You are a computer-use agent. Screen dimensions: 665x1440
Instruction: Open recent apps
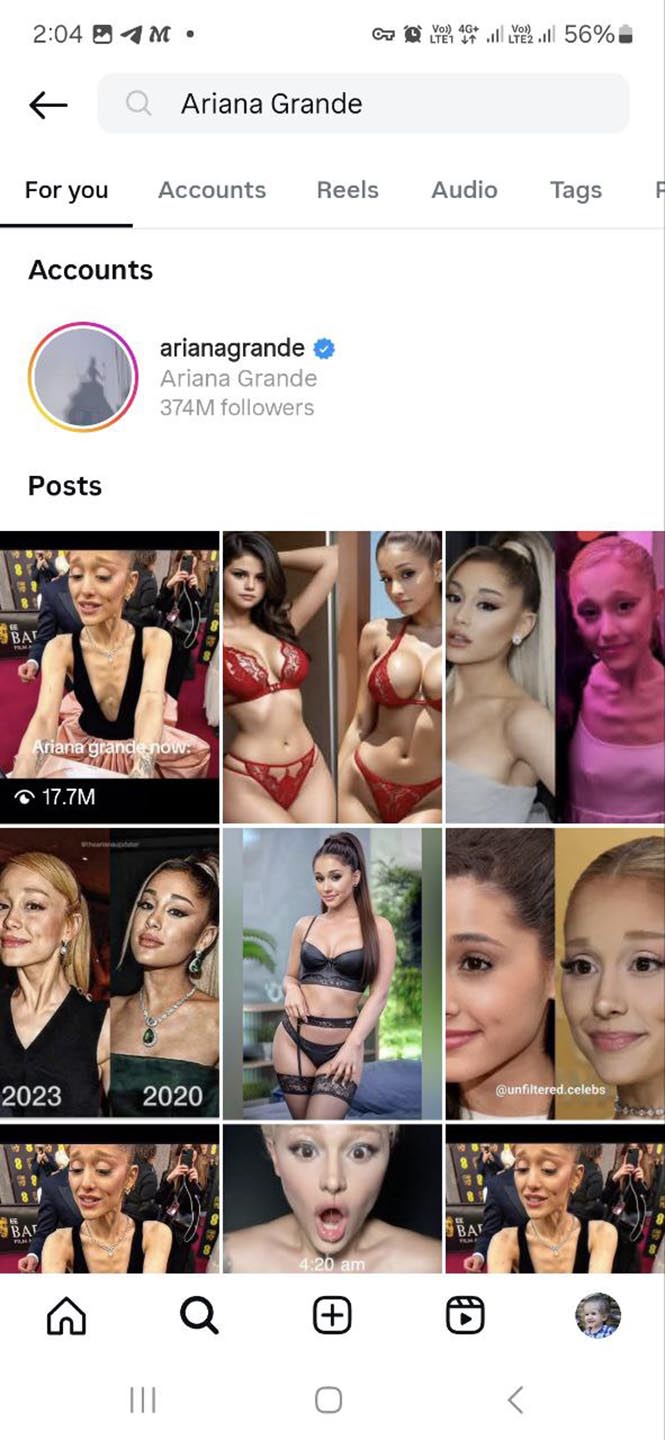point(143,1400)
